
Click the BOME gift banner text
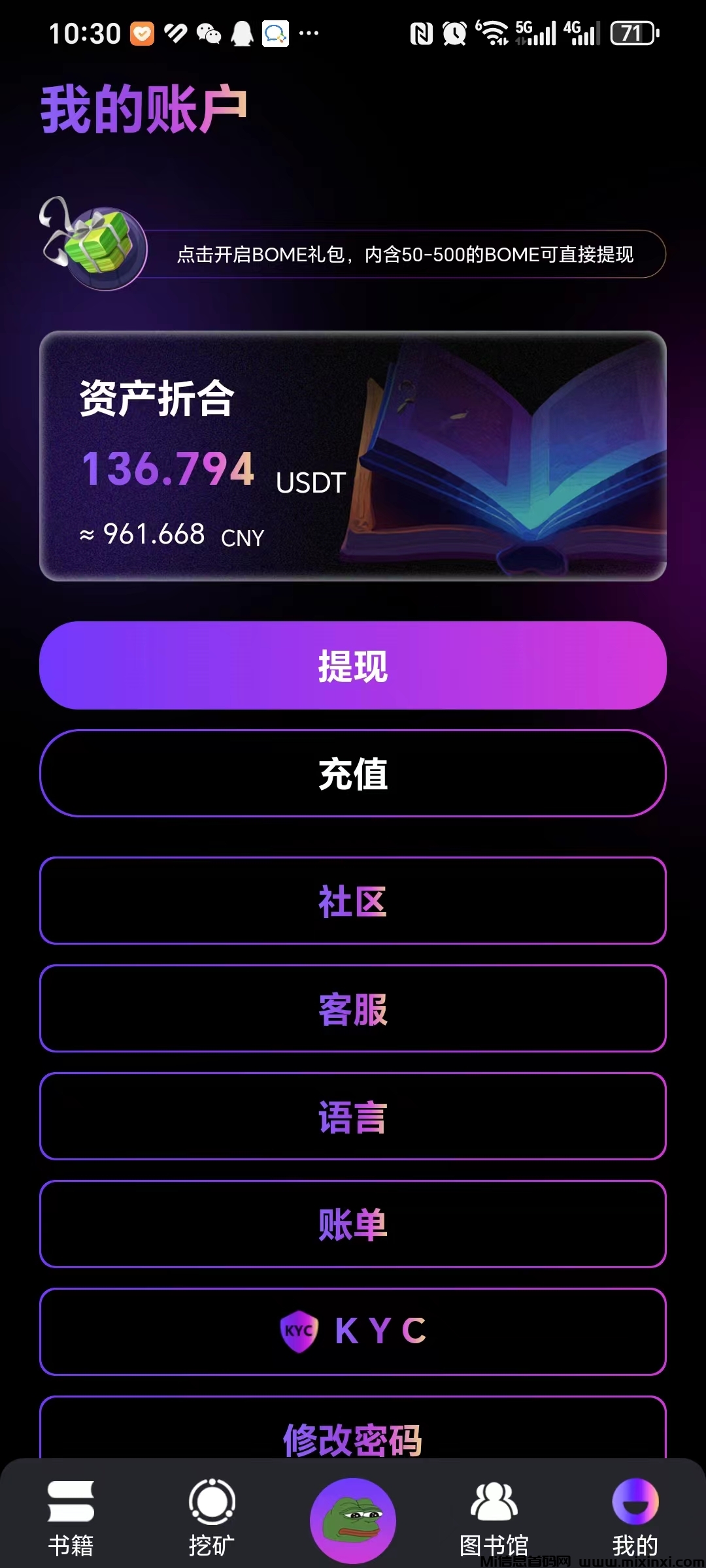click(x=405, y=256)
